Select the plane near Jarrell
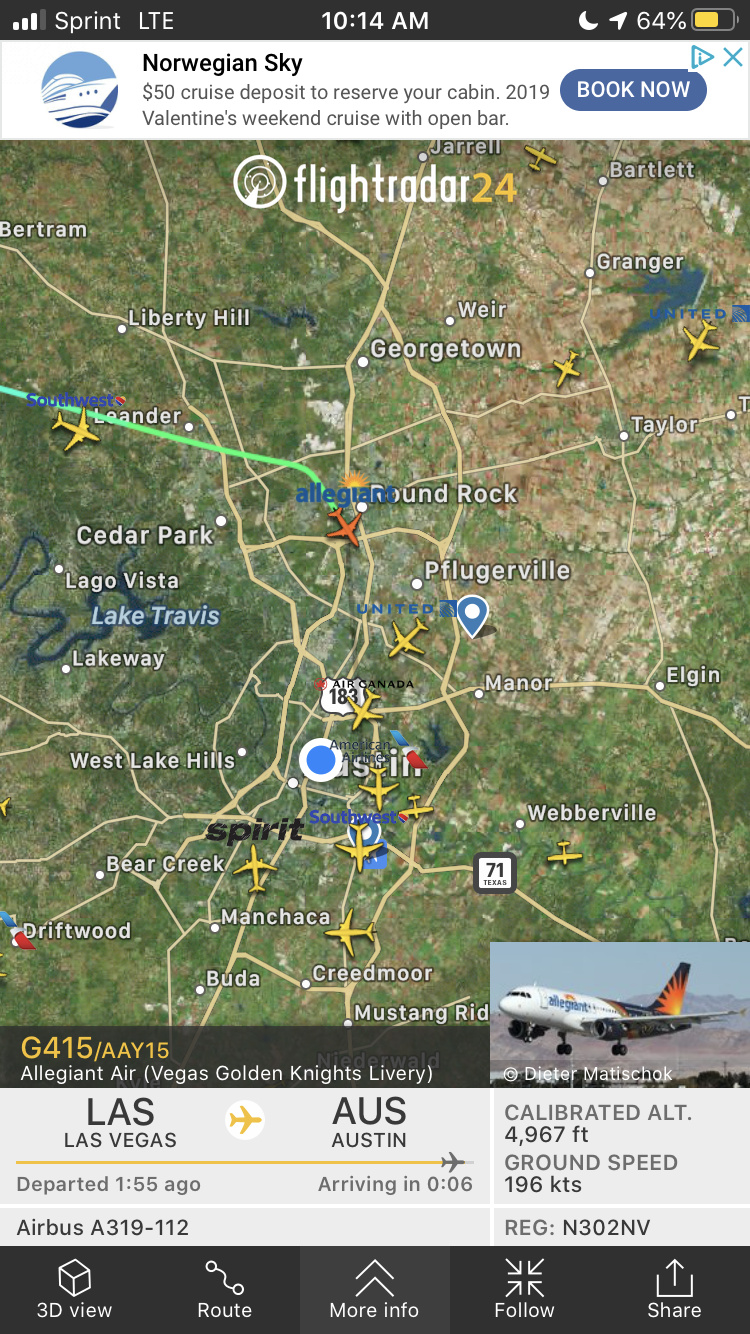This screenshot has height=1334, width=750. (x=540, y=158)
